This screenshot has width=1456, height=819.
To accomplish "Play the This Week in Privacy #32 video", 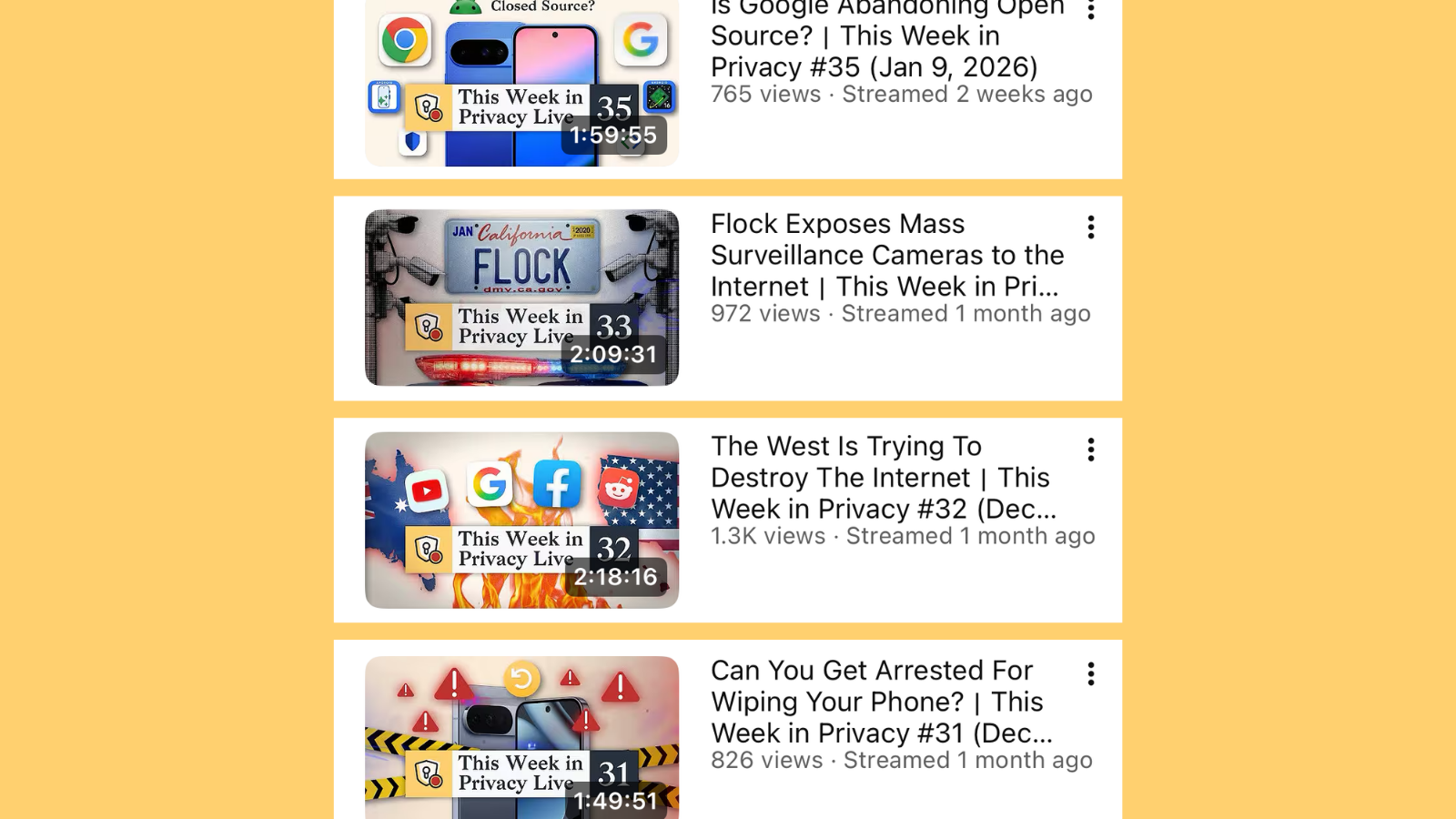I will point(521,520).
